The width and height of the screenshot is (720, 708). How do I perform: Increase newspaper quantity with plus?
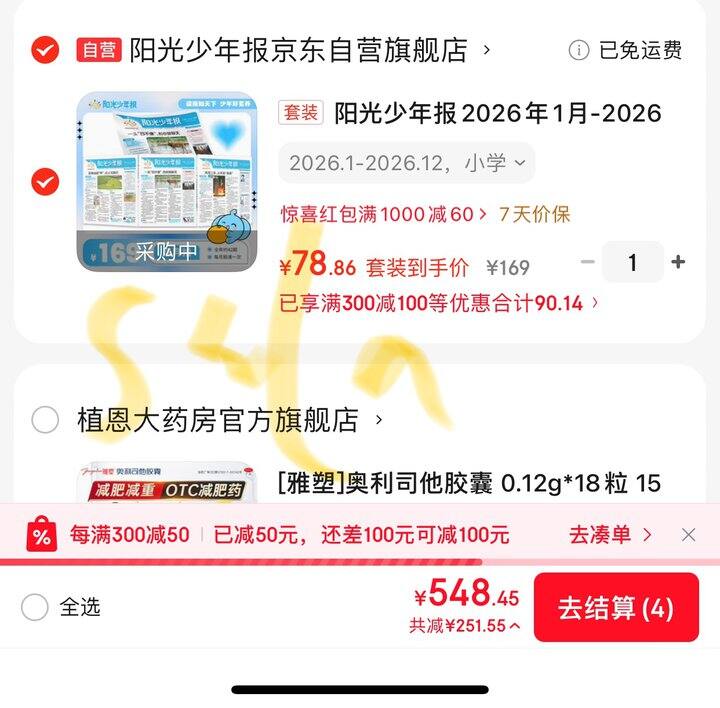point(678,262)
